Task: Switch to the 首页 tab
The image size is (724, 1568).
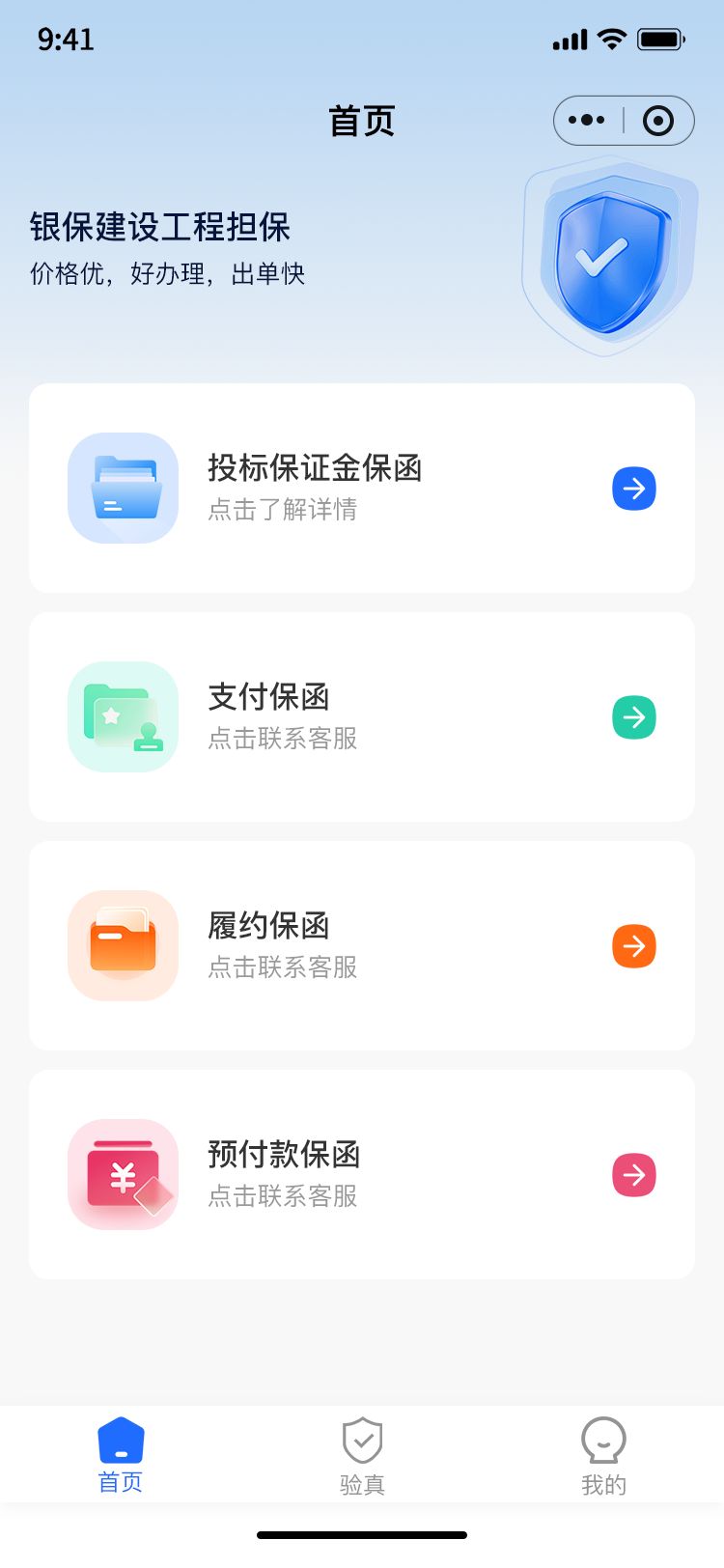Action: pos(121,1456)
